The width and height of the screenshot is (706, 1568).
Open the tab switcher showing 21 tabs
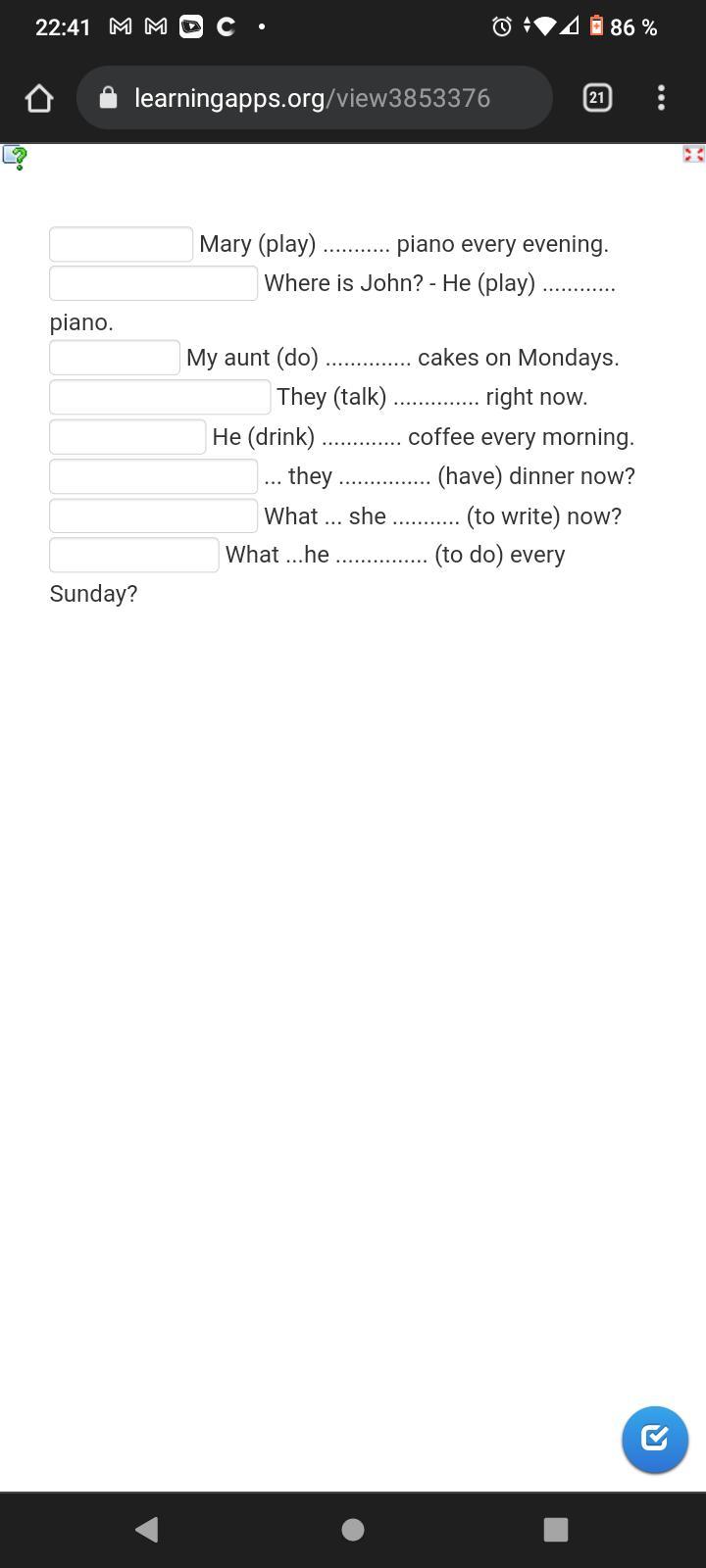tap(597, 98)
